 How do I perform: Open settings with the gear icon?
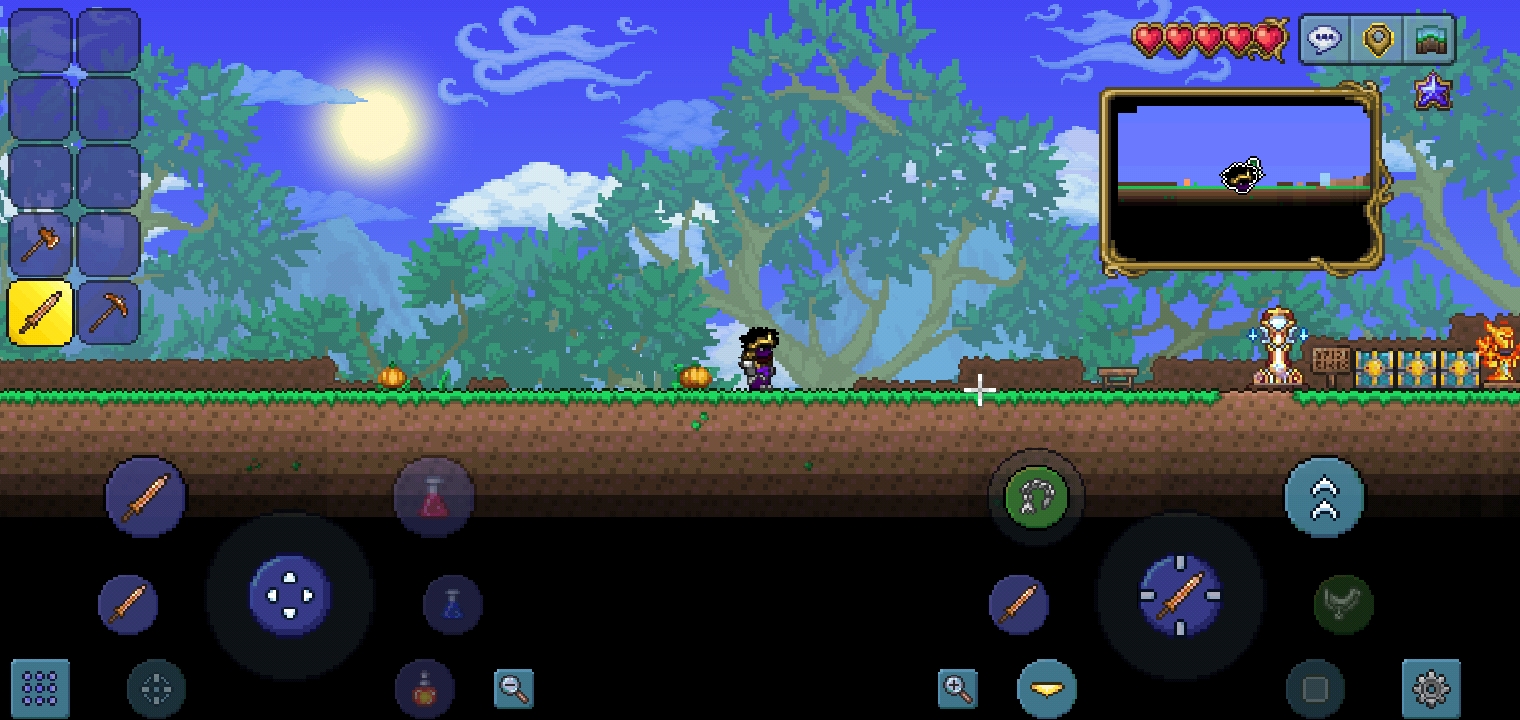click(x=1431, y=688)
